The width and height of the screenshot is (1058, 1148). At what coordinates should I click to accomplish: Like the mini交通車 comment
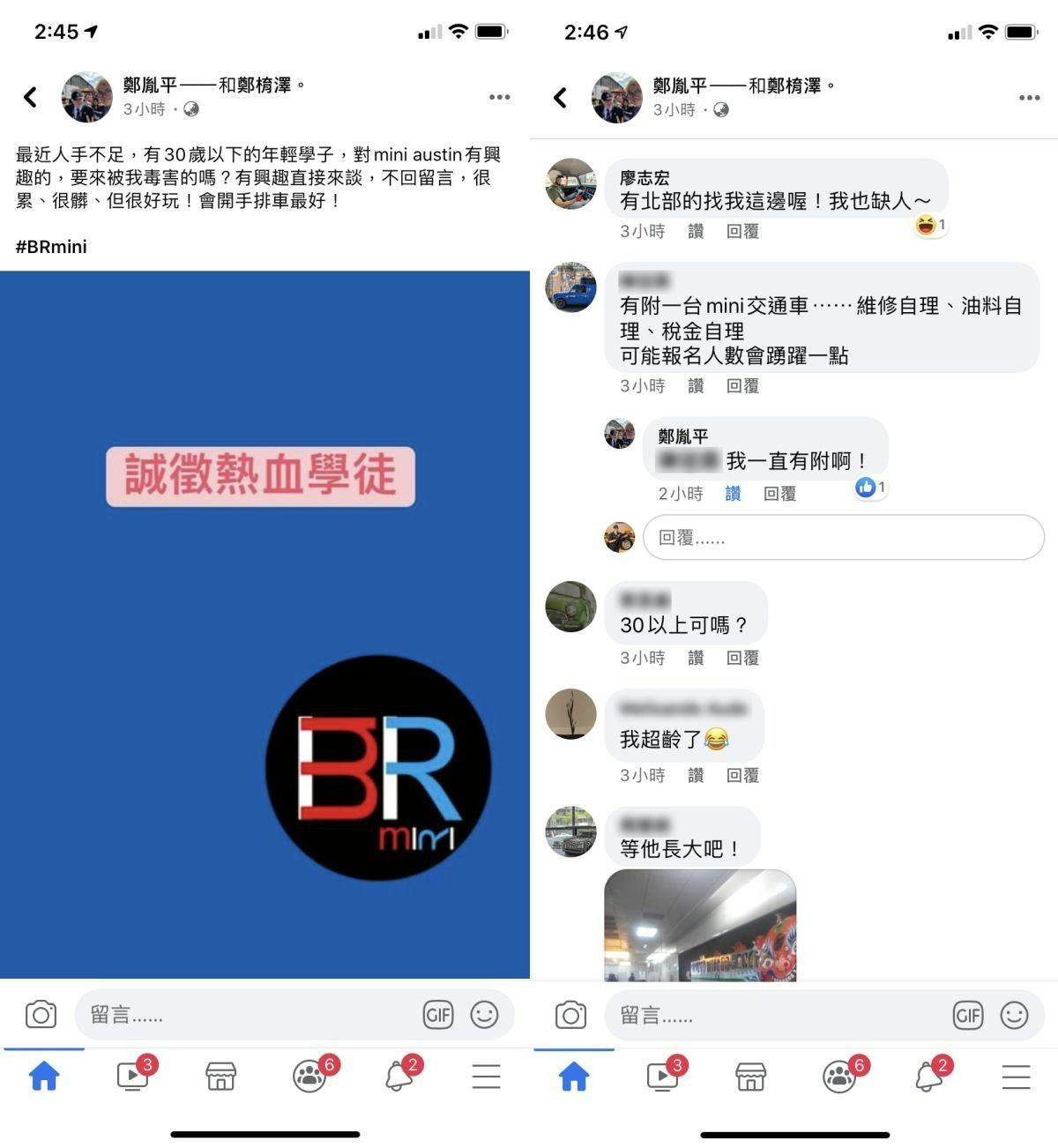696,385
